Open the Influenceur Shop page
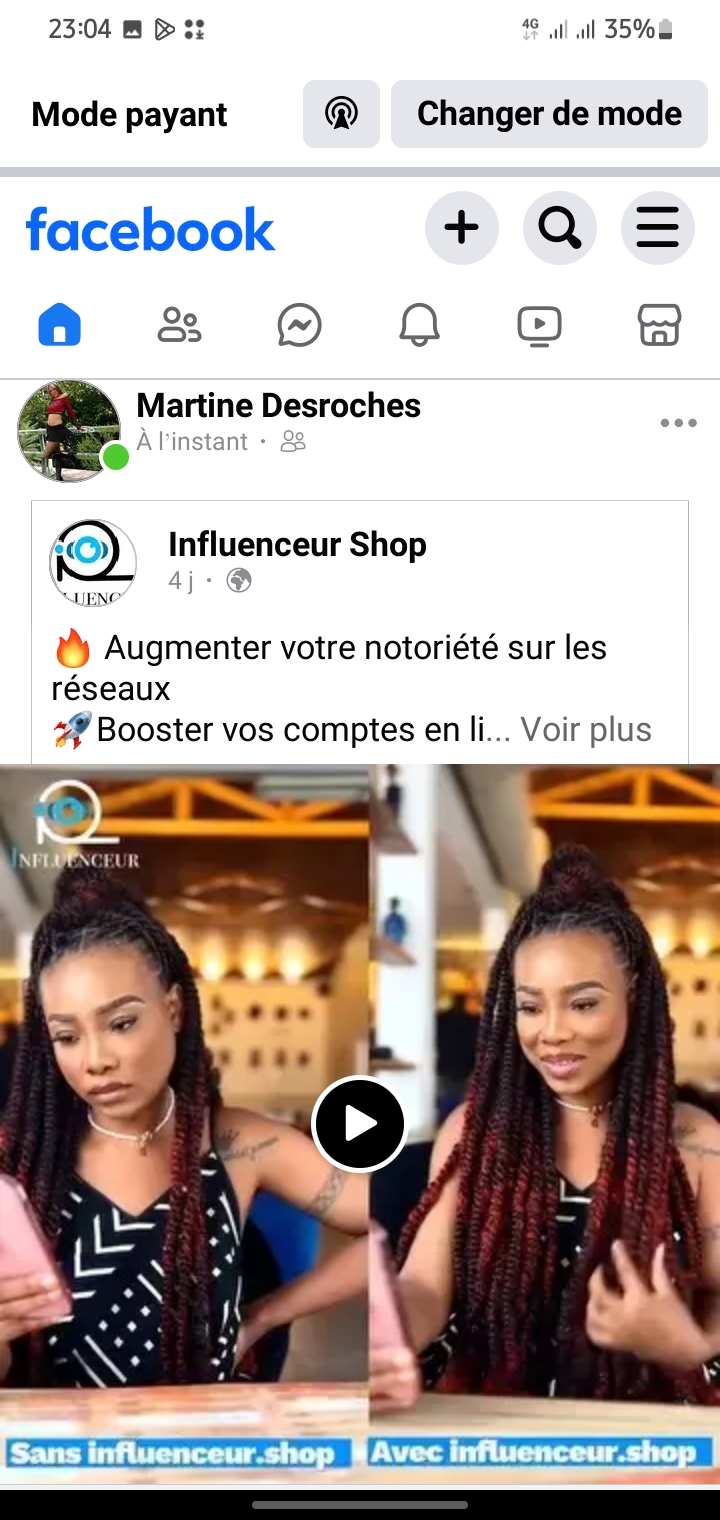This screenshot has width=720, height=1520. pos(297,545)
